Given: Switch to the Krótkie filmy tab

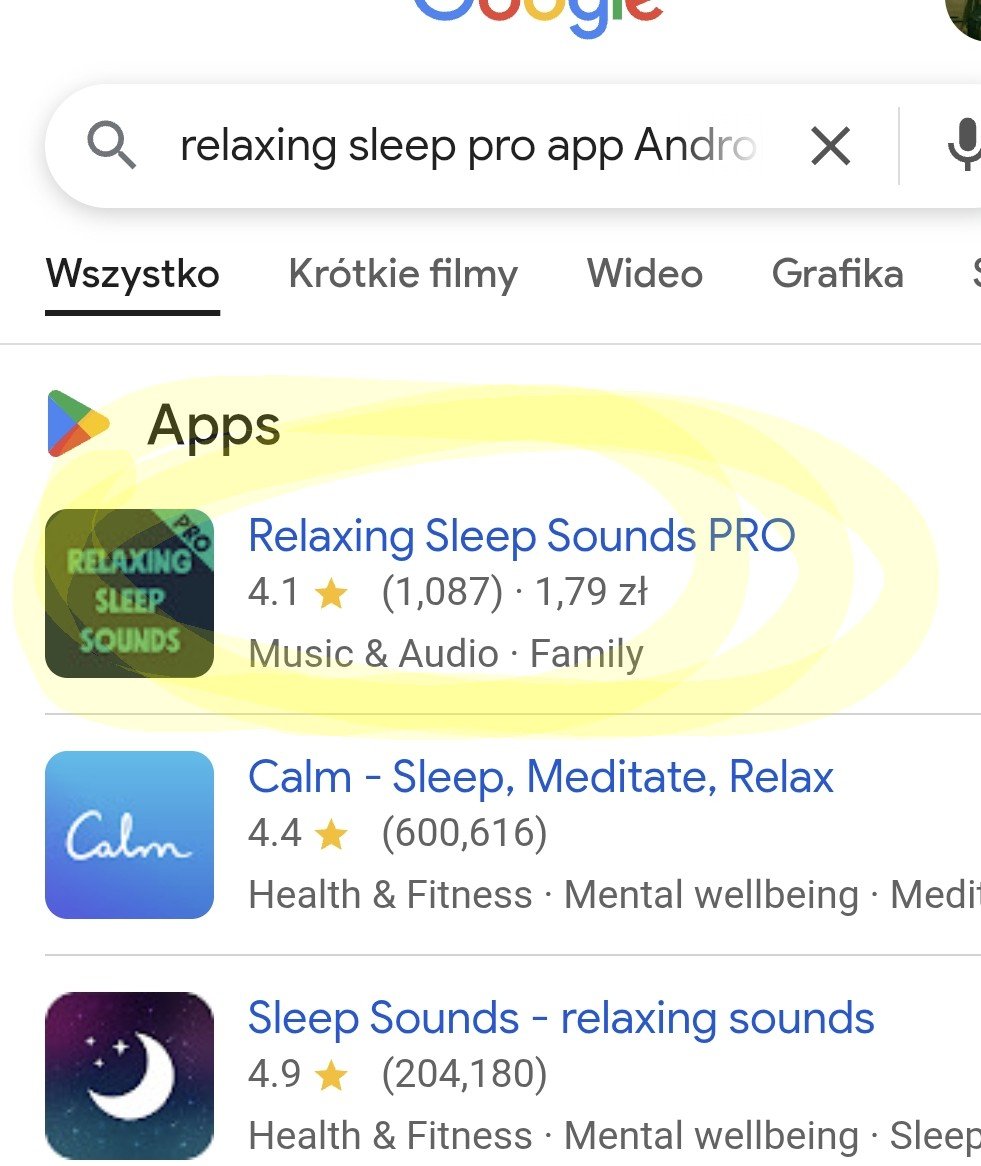Looking at the screenshot, I should tap(403, 274).
